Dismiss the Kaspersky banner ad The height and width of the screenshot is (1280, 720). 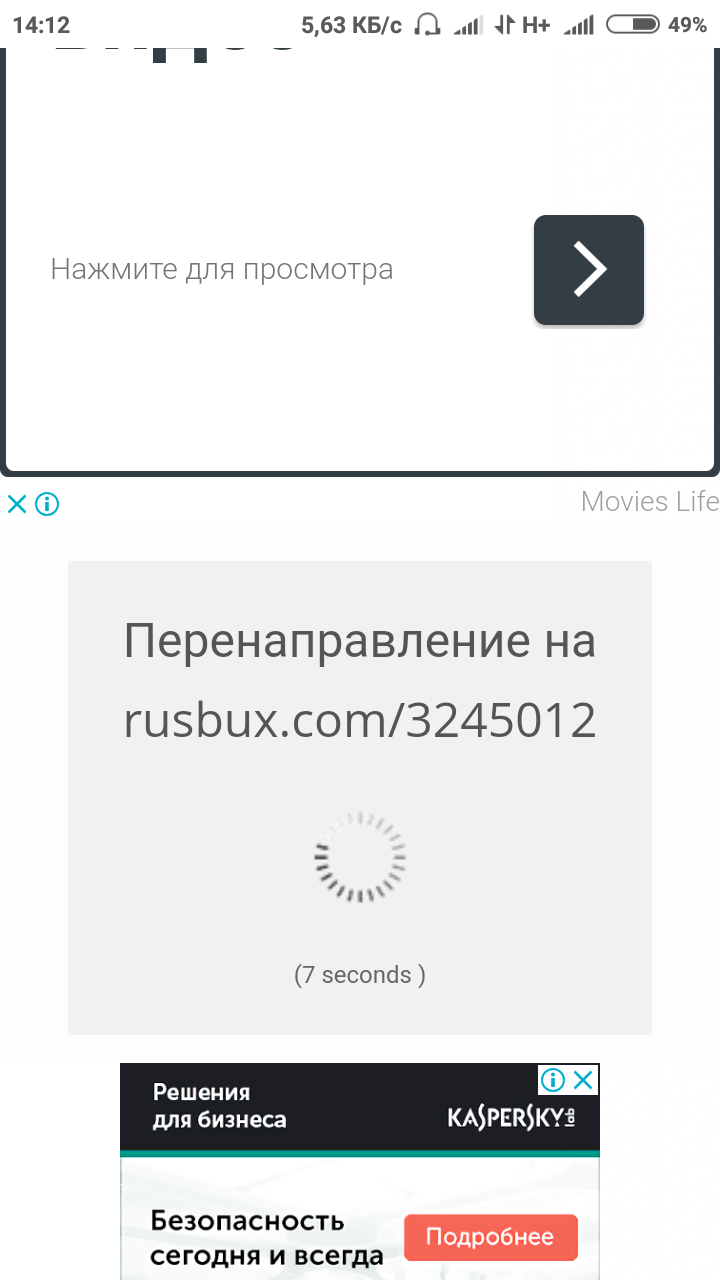584,1080
